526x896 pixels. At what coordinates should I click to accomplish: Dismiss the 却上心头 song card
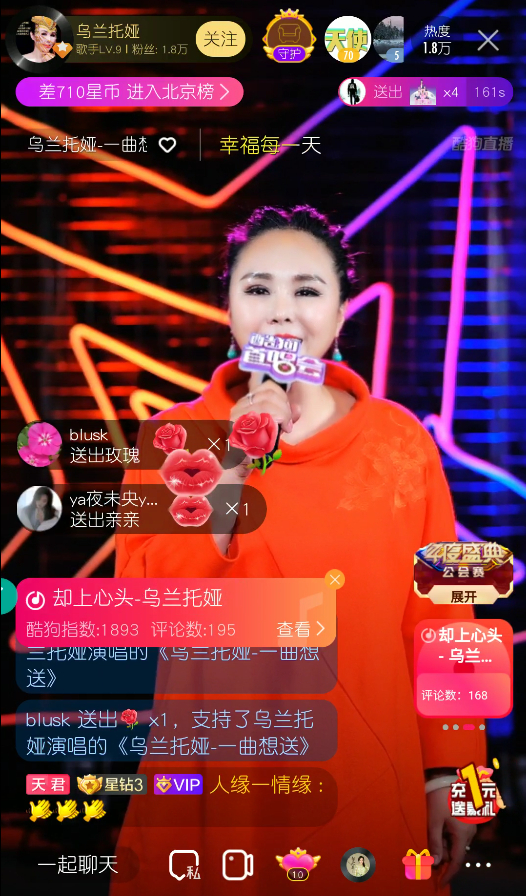click(334, 580)
